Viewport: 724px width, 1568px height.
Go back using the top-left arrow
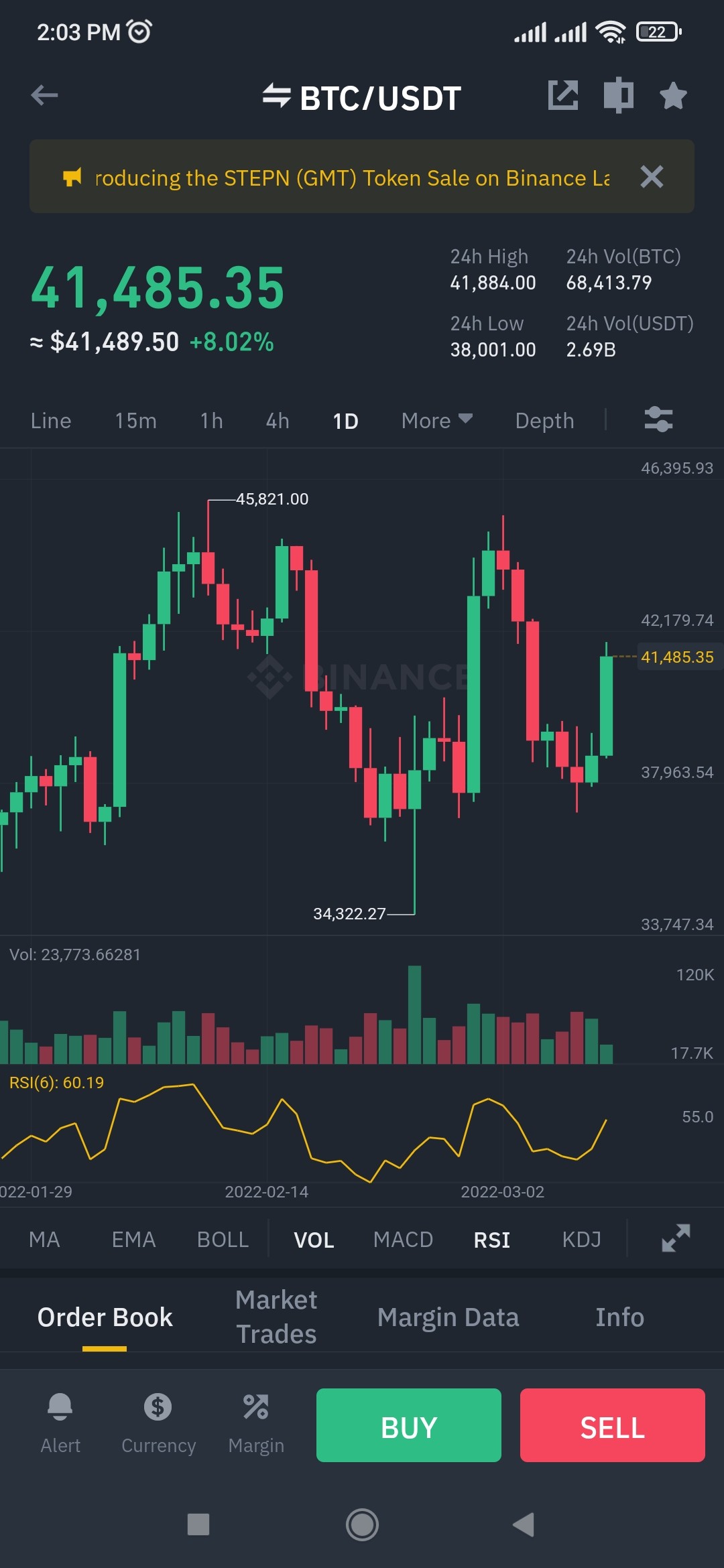pos(44,96)
